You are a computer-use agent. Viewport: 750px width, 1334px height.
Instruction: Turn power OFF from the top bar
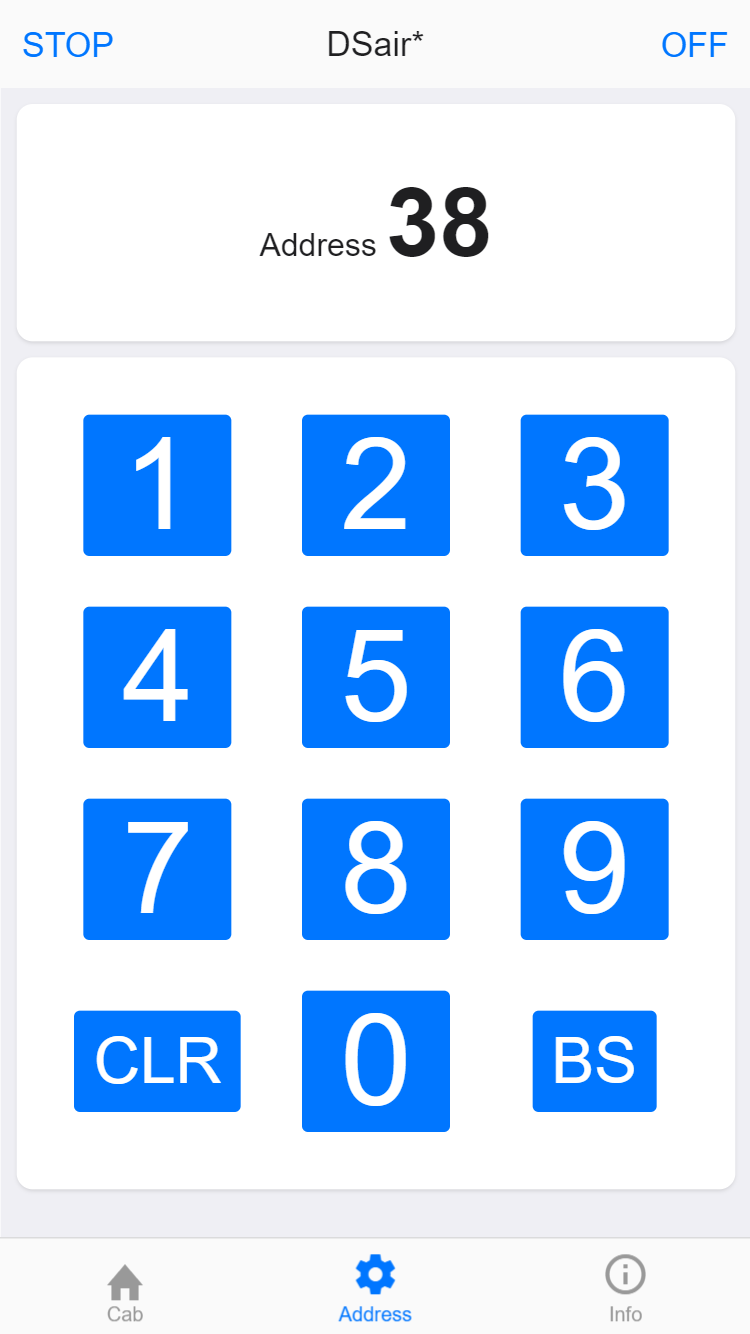pos(694,45)
